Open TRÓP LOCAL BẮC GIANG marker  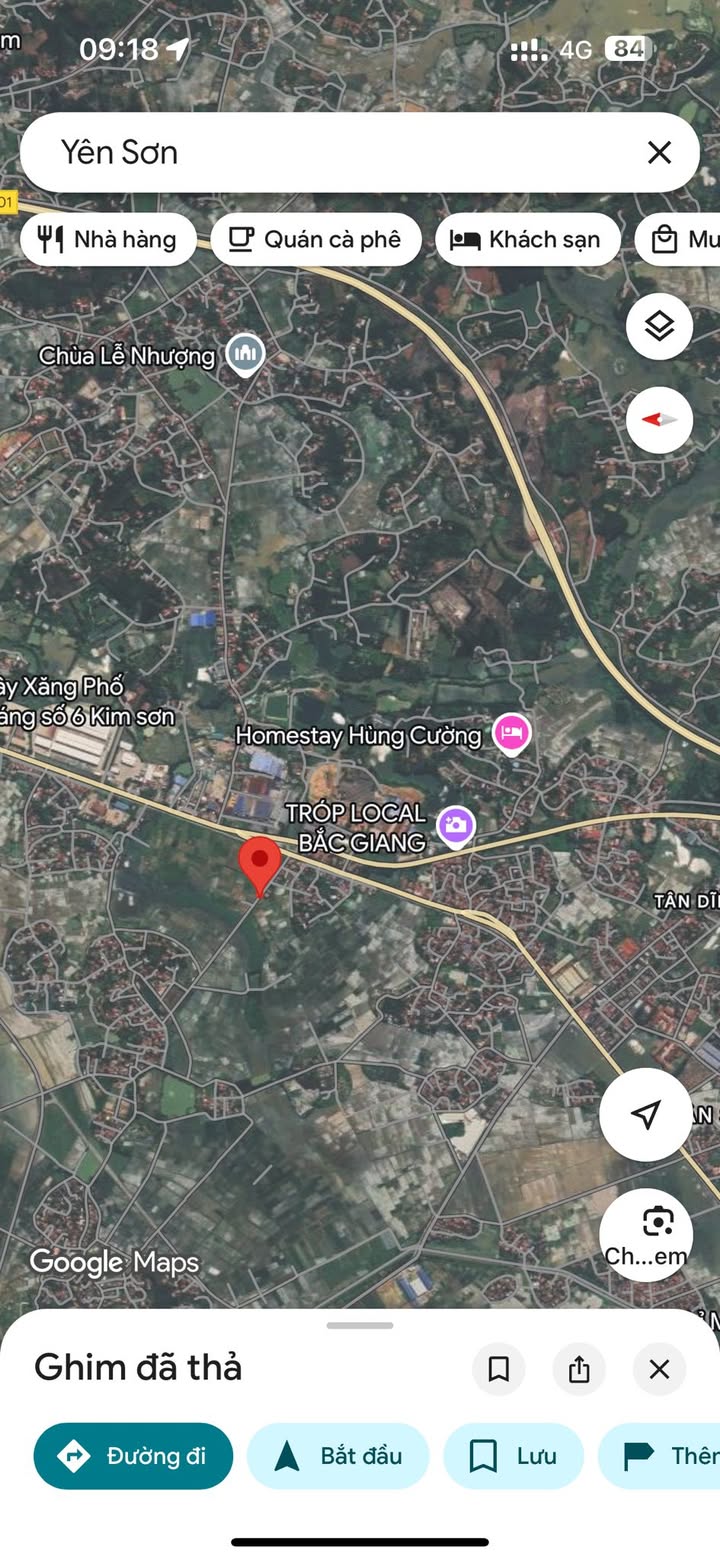456,826
